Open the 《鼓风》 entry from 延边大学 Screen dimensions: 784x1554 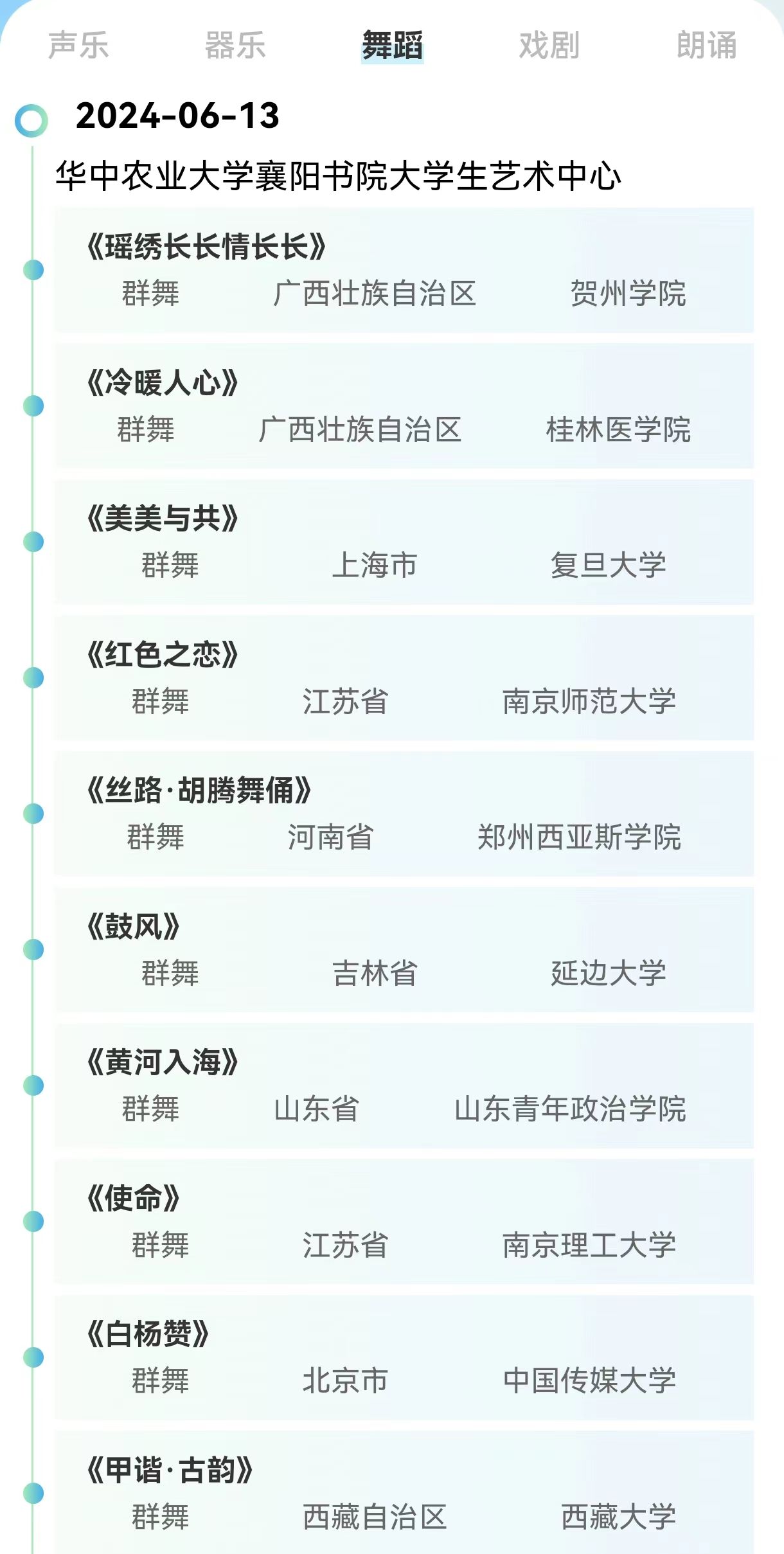[404, 949]
